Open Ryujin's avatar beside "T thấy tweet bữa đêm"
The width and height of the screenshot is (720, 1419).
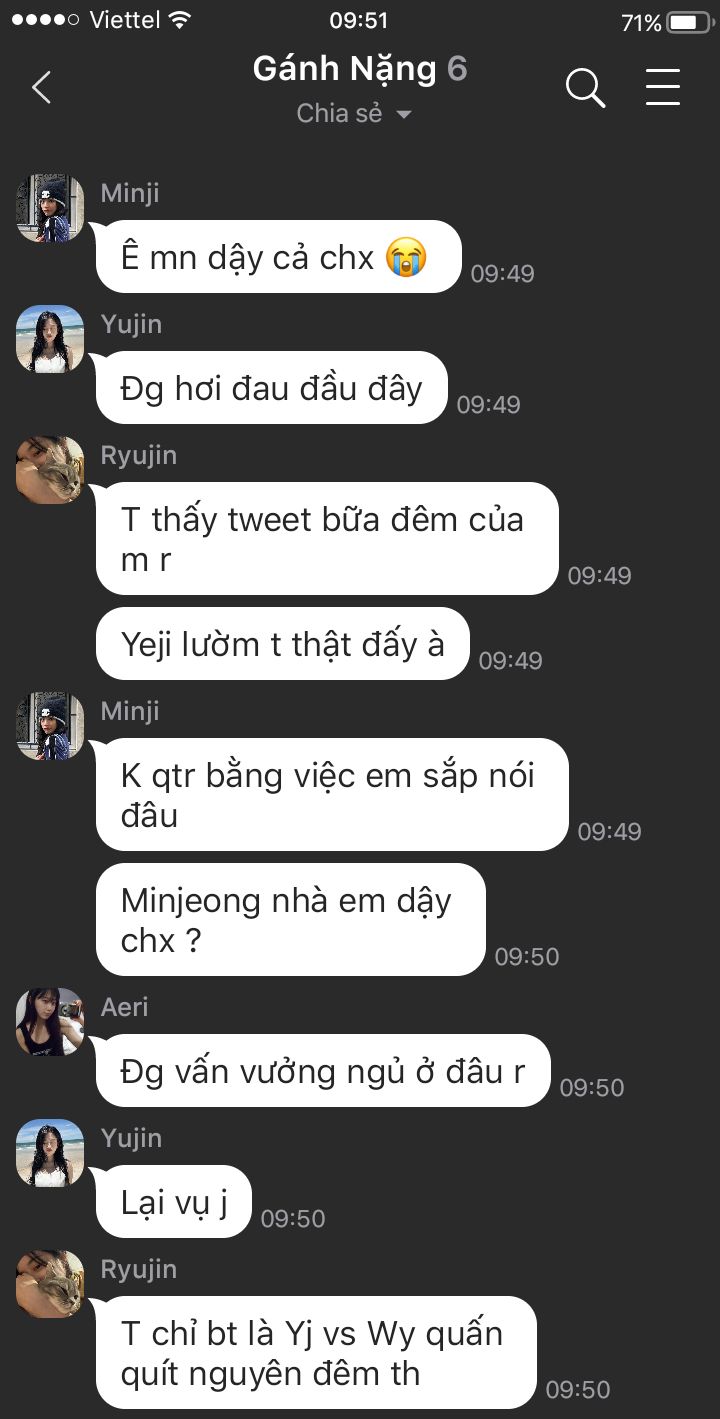tap(50, 470)
